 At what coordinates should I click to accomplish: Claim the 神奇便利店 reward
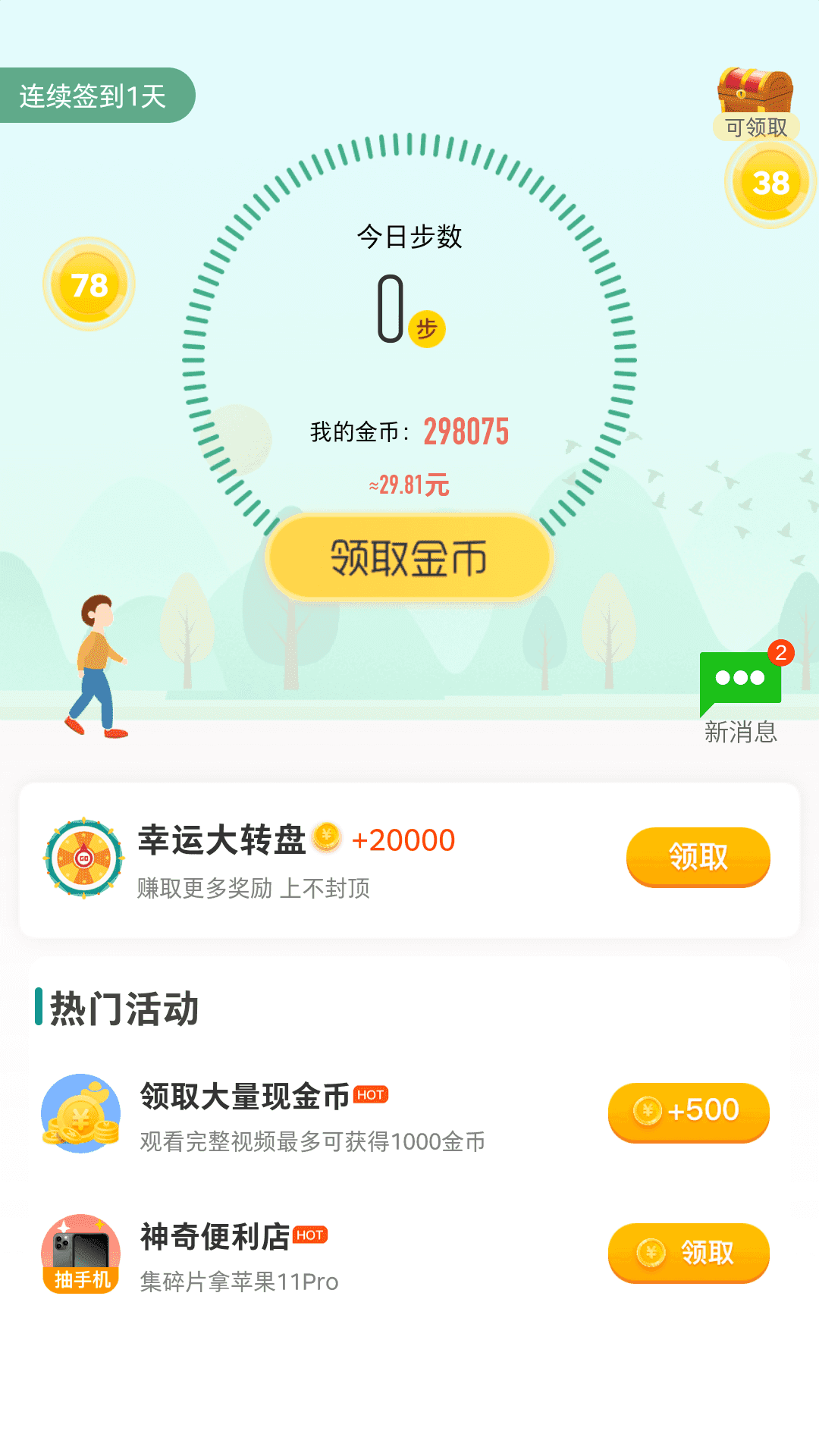(x=689, y=1253)
